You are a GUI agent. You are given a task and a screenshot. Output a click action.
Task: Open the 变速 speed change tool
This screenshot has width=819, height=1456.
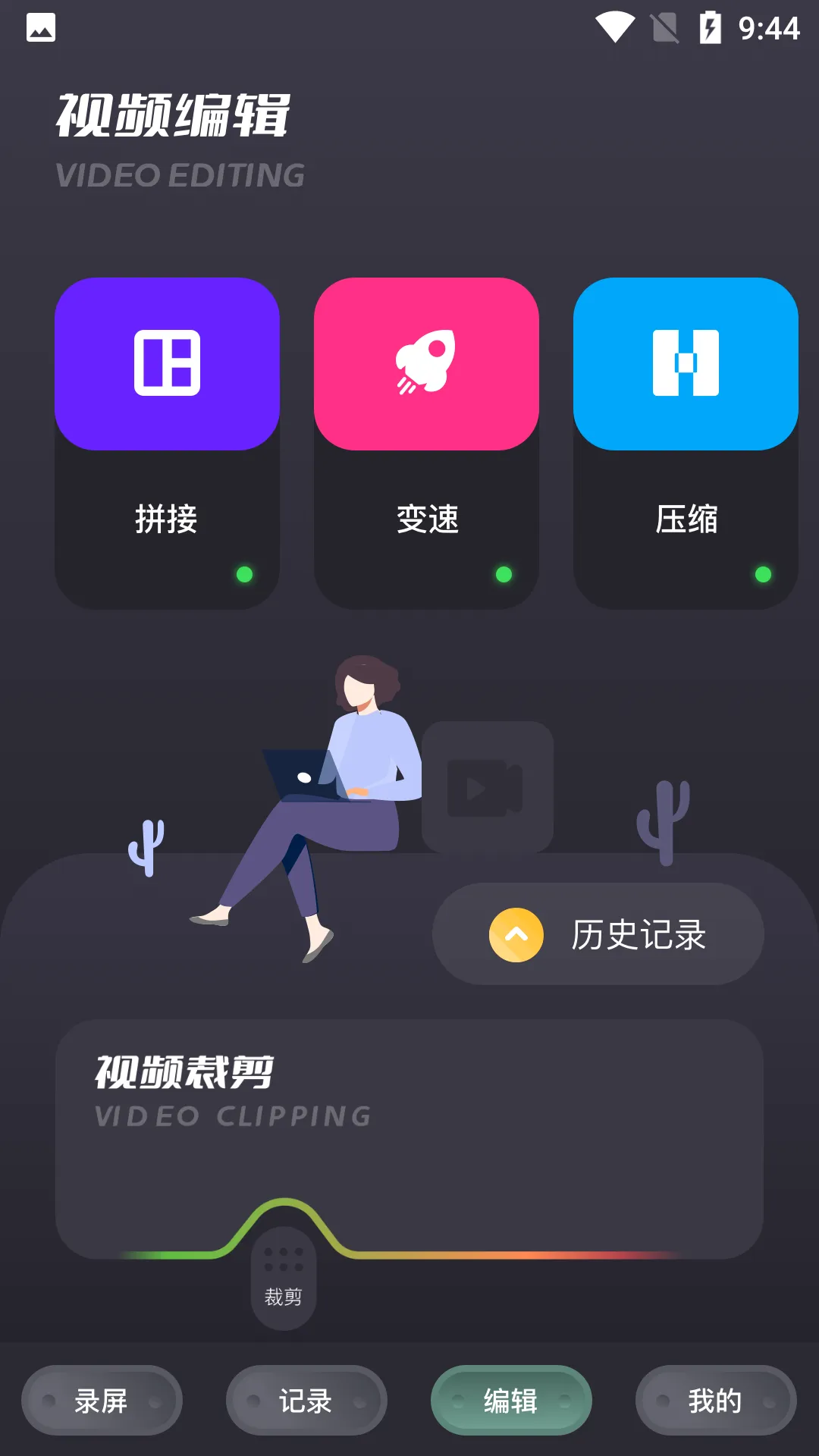pos(426,442)
